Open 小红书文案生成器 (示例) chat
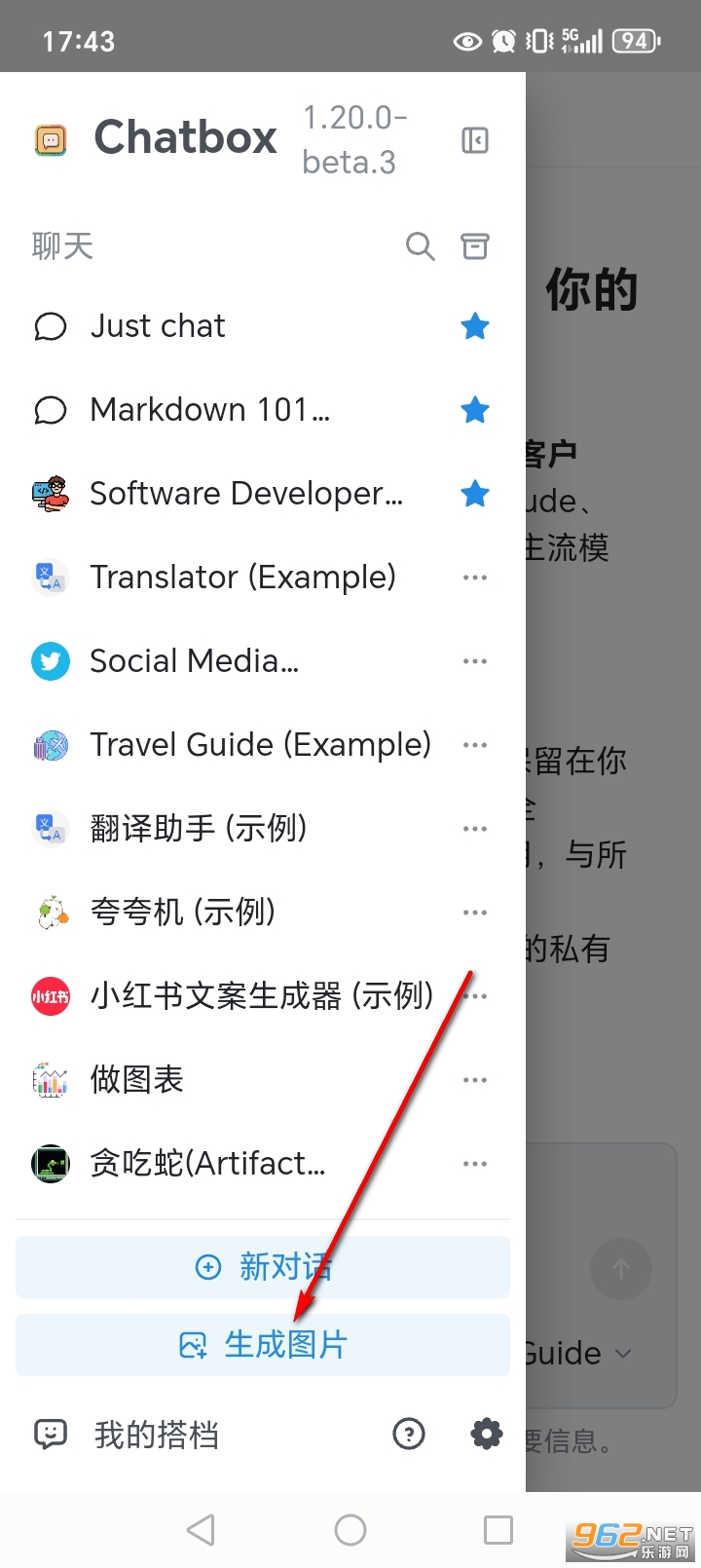 point(261,996)
